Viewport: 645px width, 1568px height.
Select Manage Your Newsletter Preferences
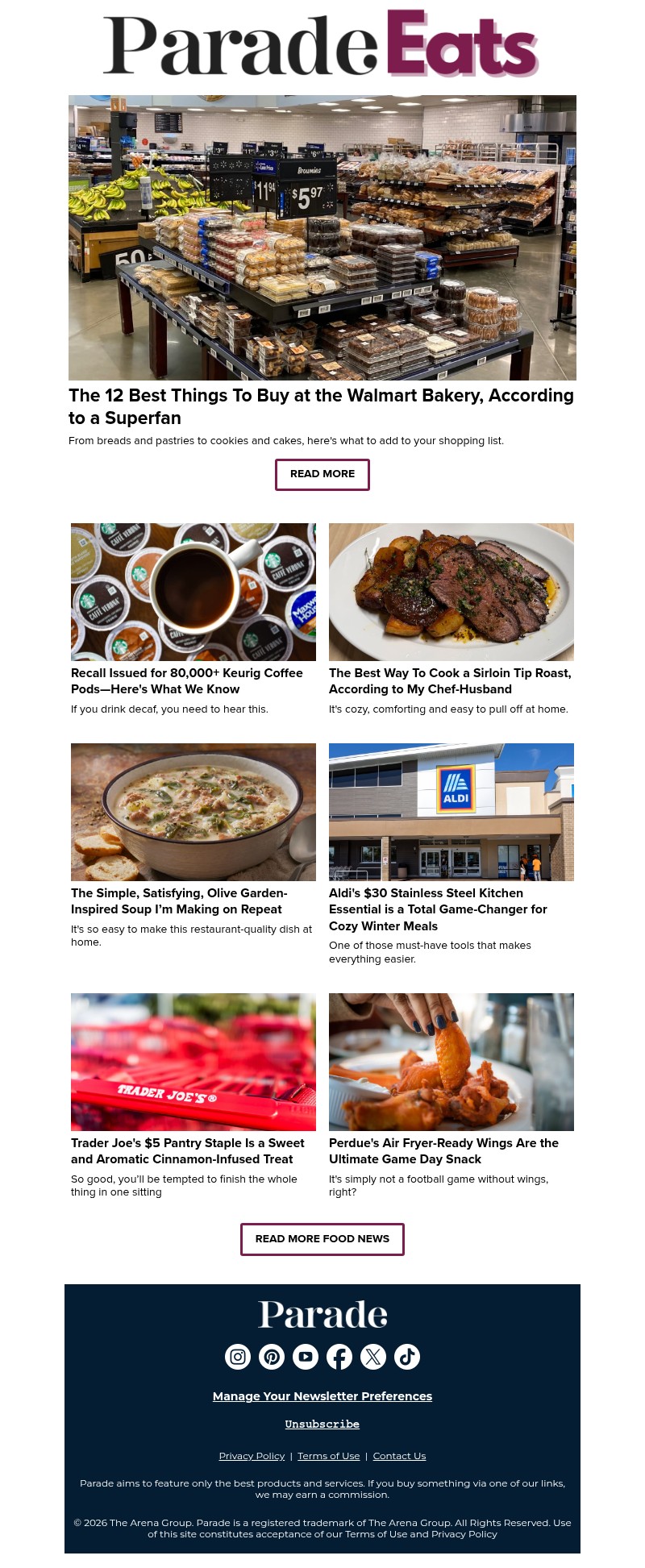click(322, 1396)
